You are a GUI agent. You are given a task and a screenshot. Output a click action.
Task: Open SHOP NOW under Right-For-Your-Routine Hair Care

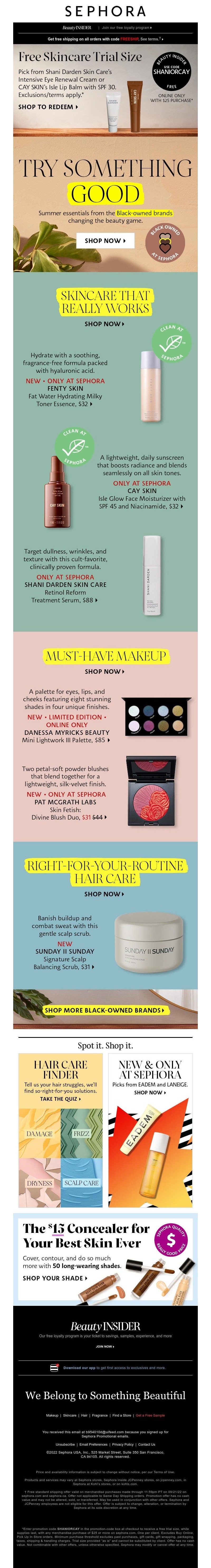[x=105, y=894]
